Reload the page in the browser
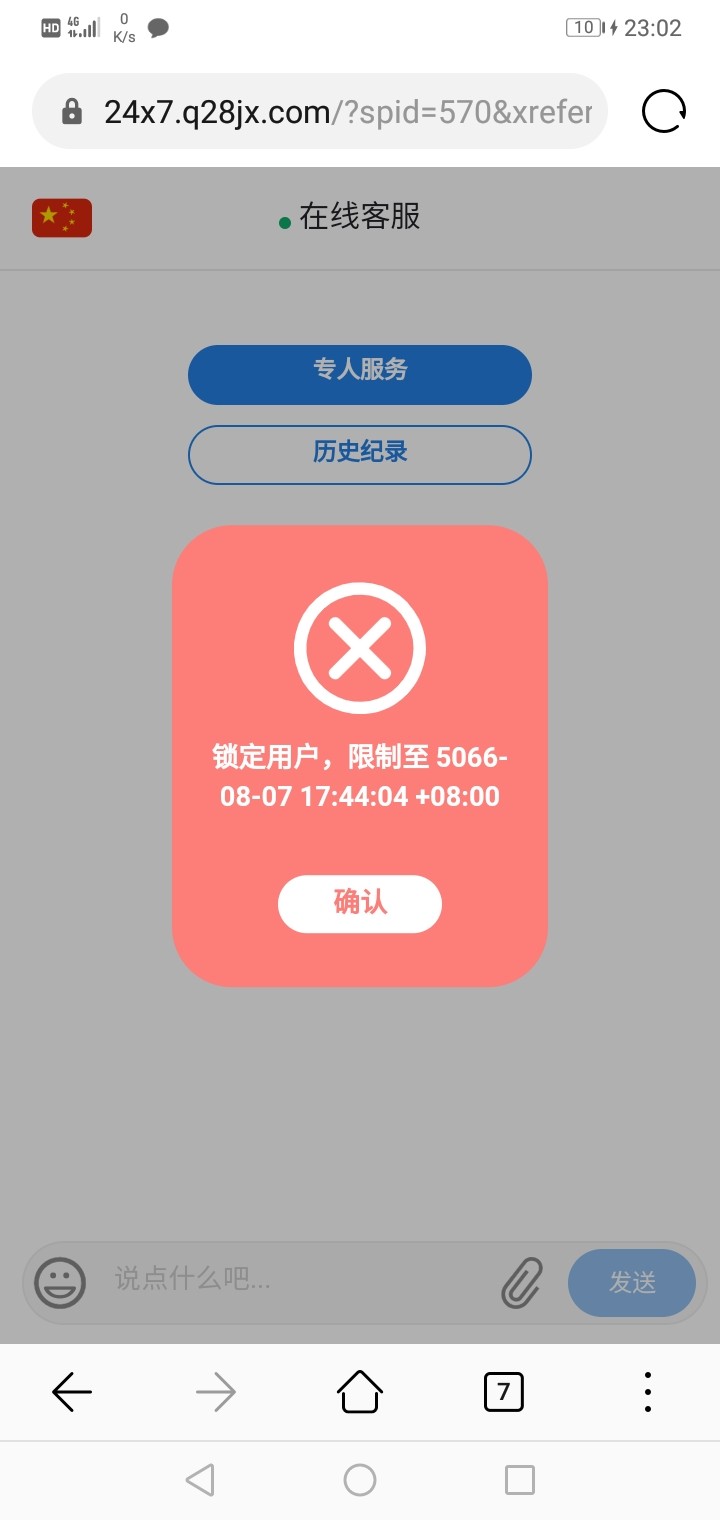Screen dimensions: 720x1520 664,111
